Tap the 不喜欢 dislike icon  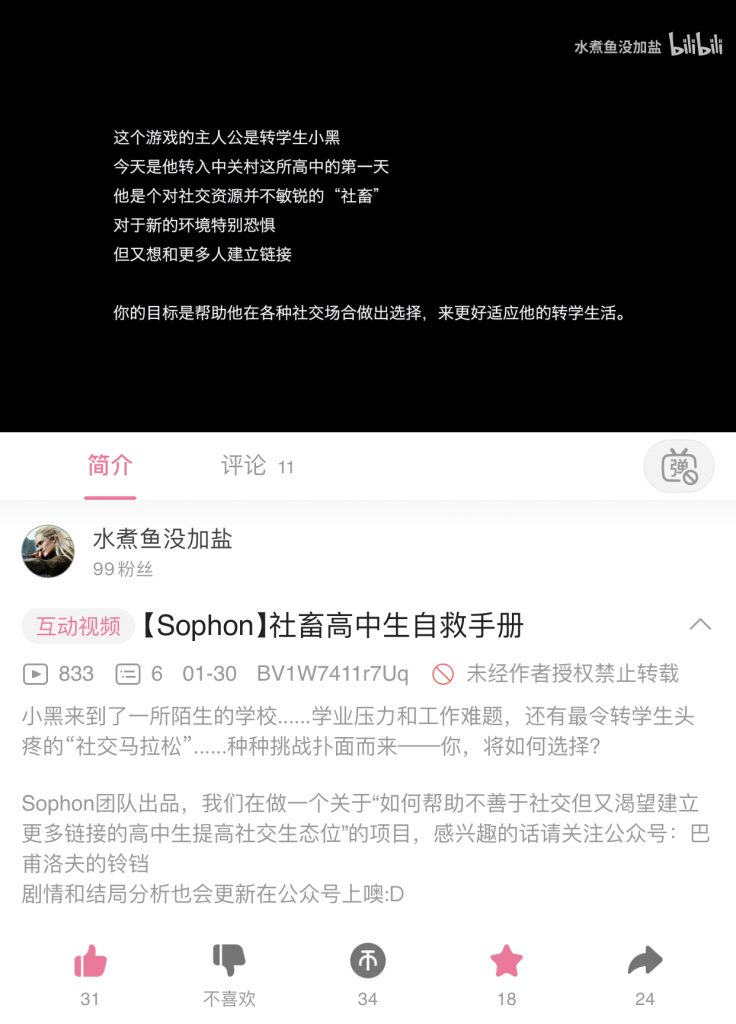pos(229,962)
